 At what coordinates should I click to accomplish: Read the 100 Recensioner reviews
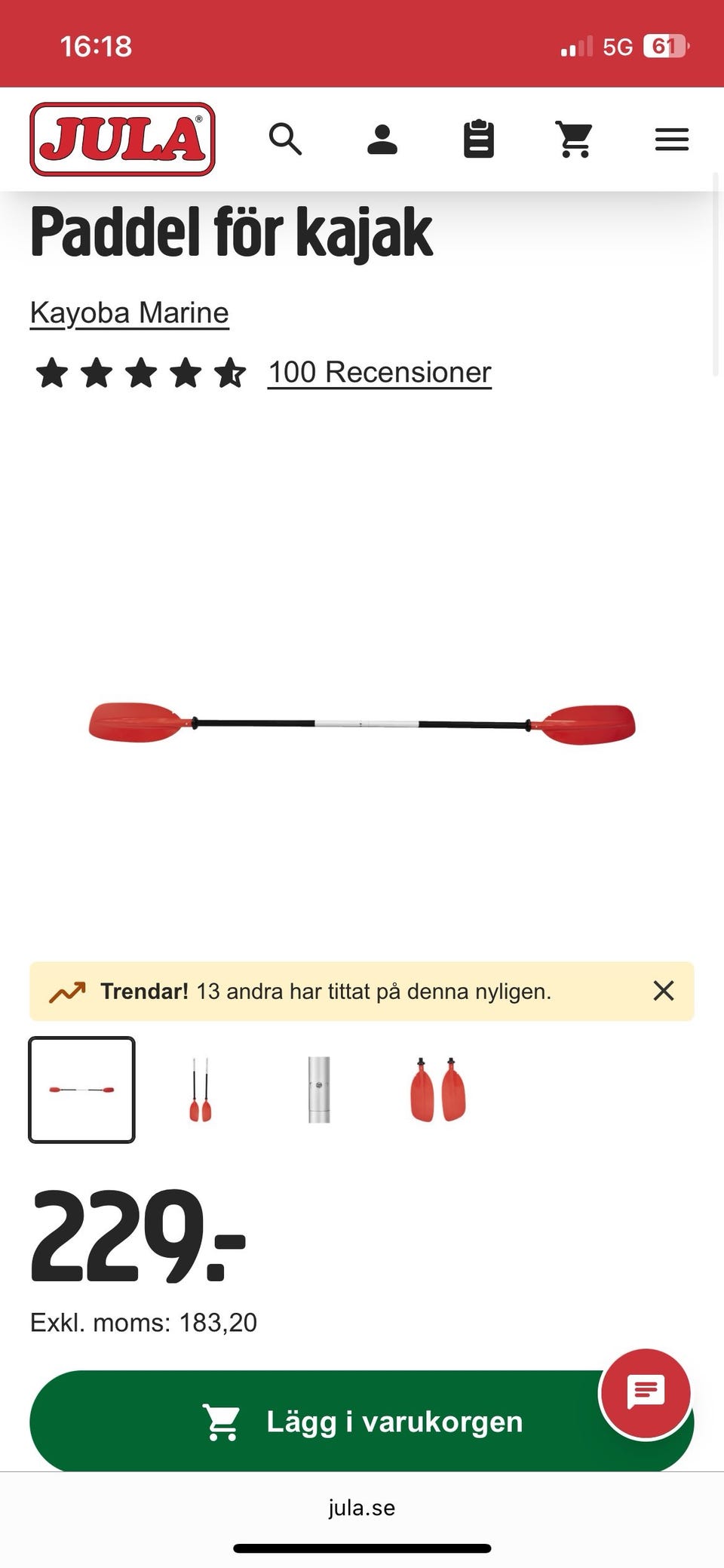tap(379, 372)
